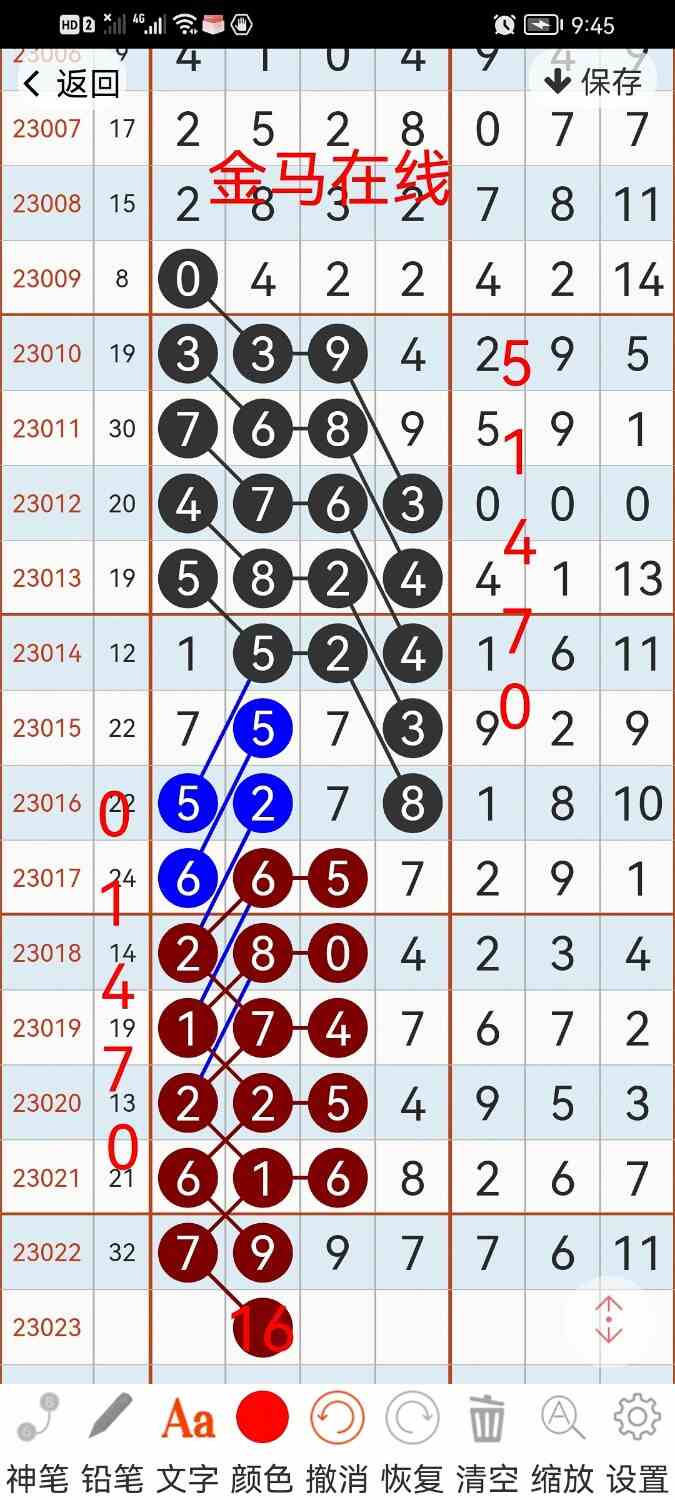Tap the floating up-down arrows button
This screenshot has height=1500, width=675.
(x=608, y=1321)
